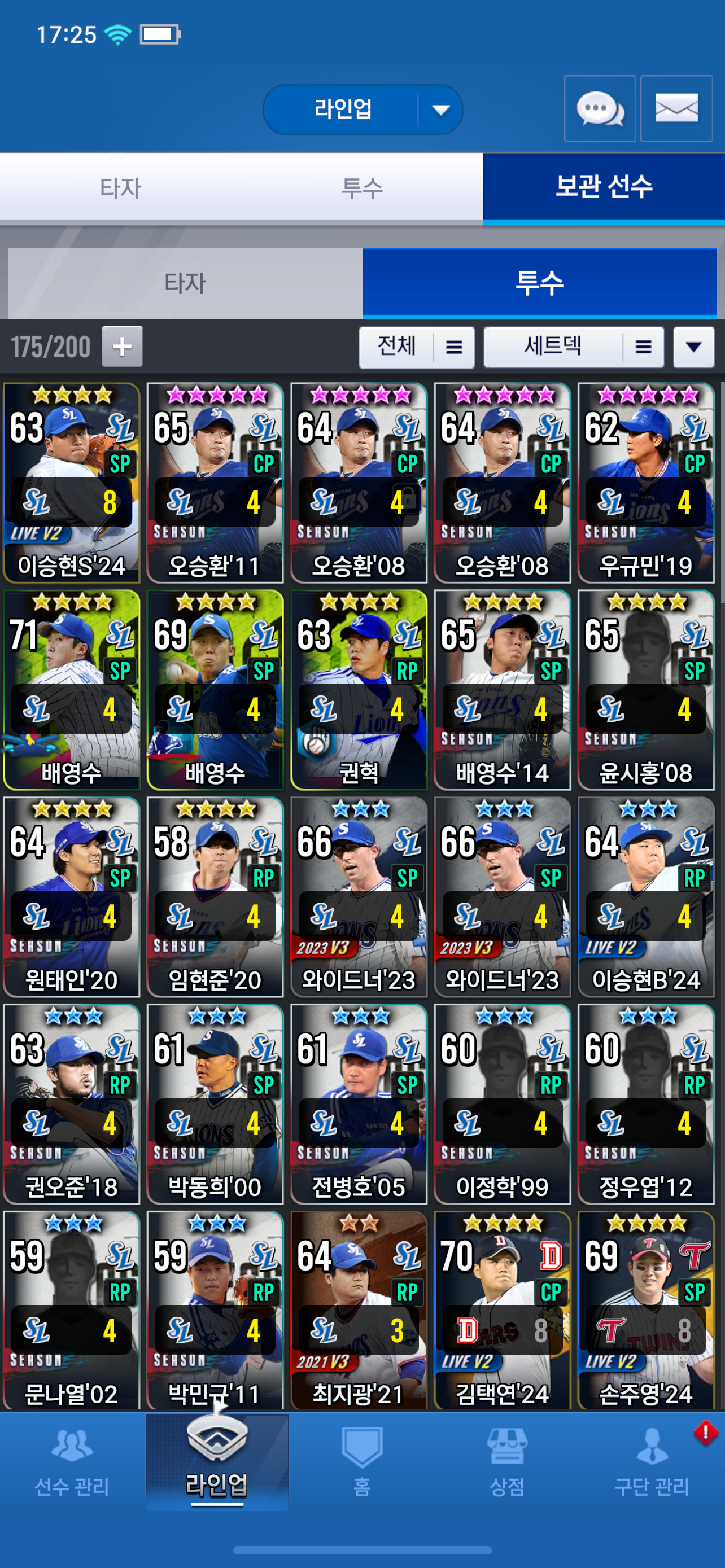Open the mail envelope icon
Image resolution: width=725 pixels, height=1568 pixels.
pyautogui.click(x=676, y=109)
